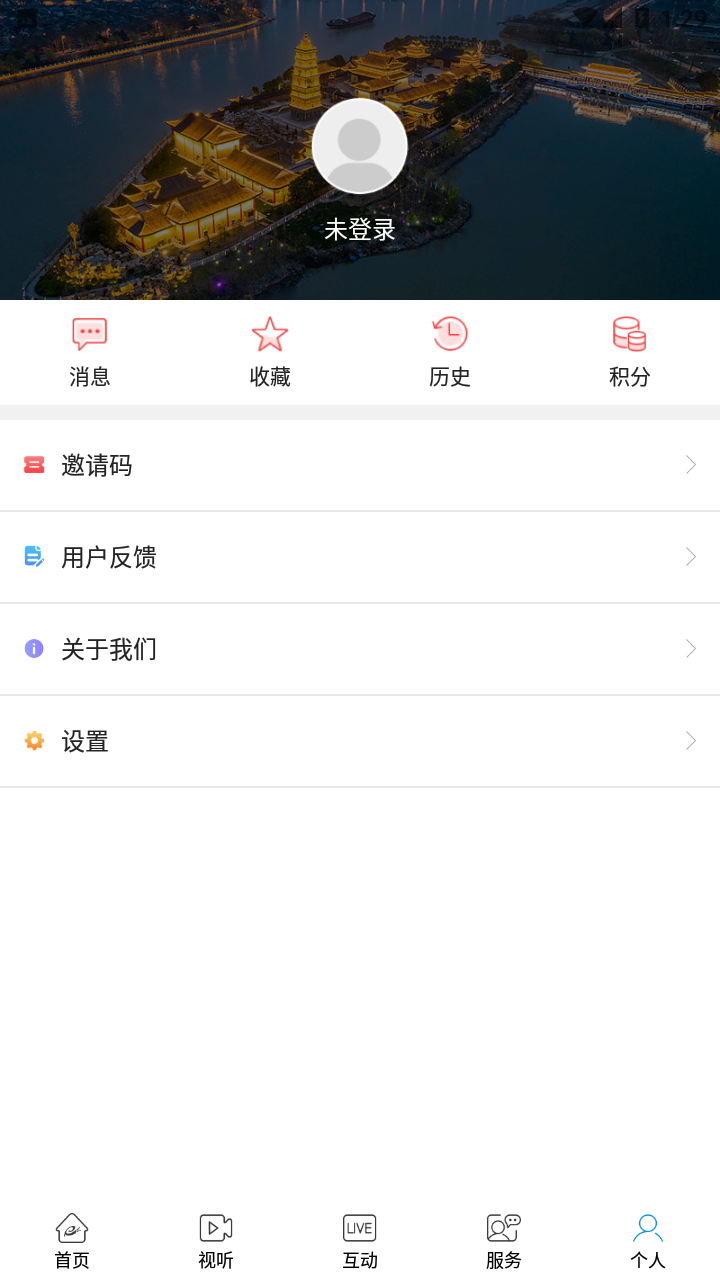Open feedback via the 用户反馈 pencil icon

35,557
